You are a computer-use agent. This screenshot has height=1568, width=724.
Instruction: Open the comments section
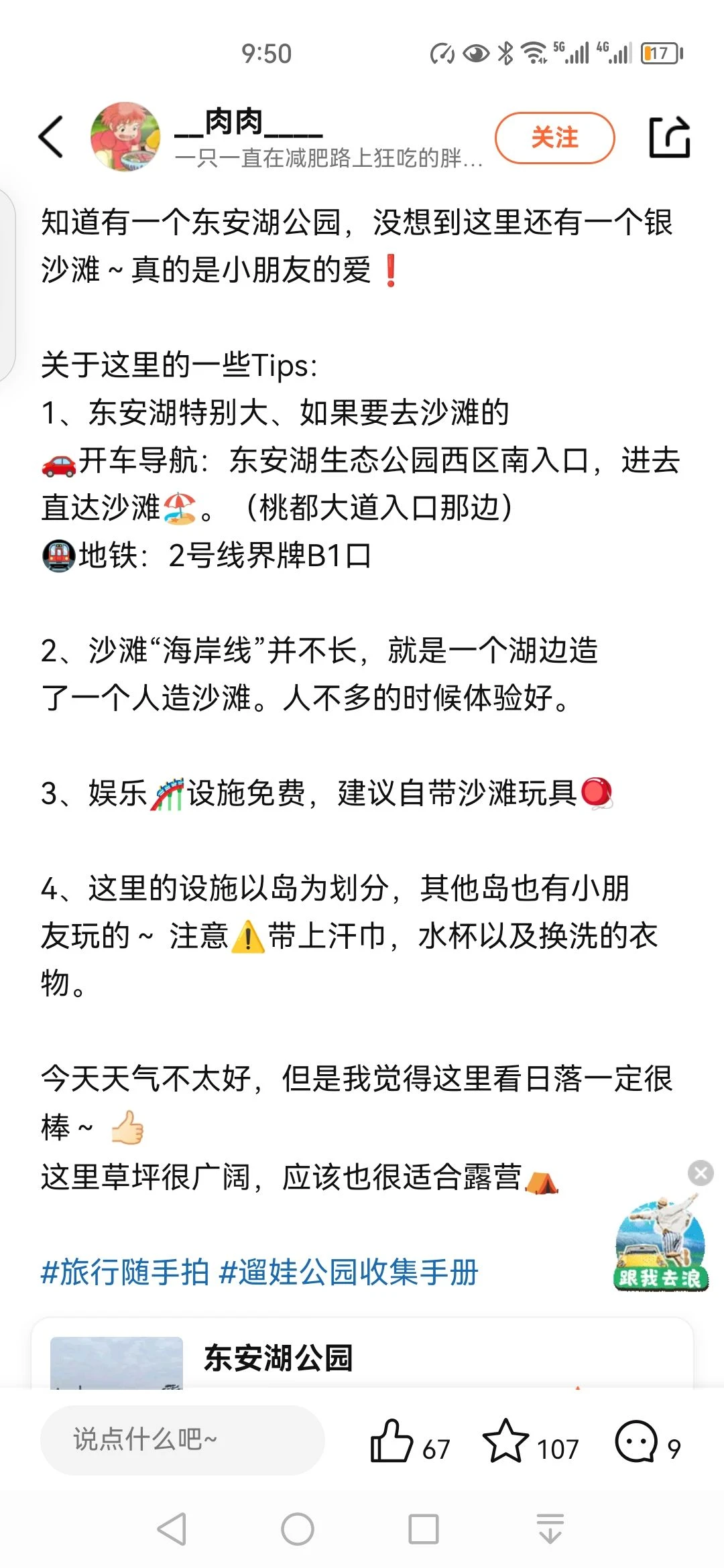tap(637, 1441)
